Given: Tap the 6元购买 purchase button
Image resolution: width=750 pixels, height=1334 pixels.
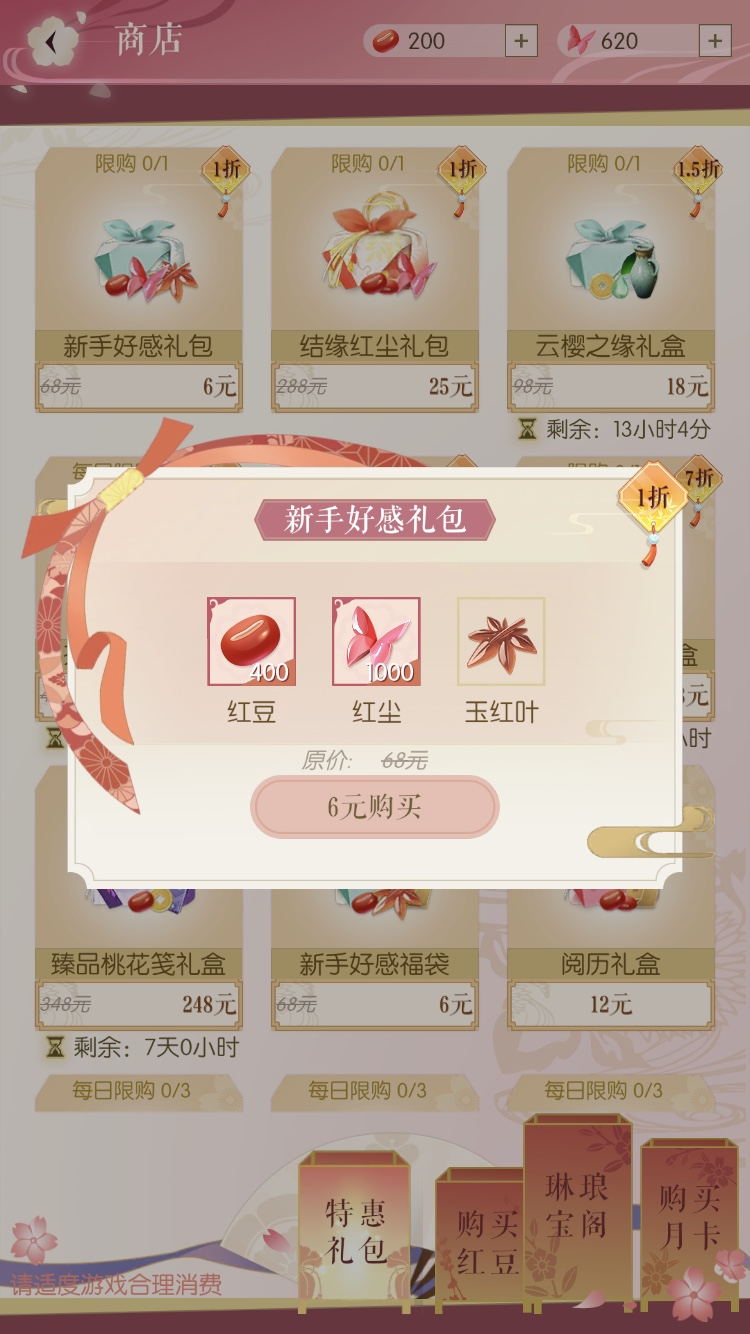Looking at the screenshot, I should coord(374,807).
